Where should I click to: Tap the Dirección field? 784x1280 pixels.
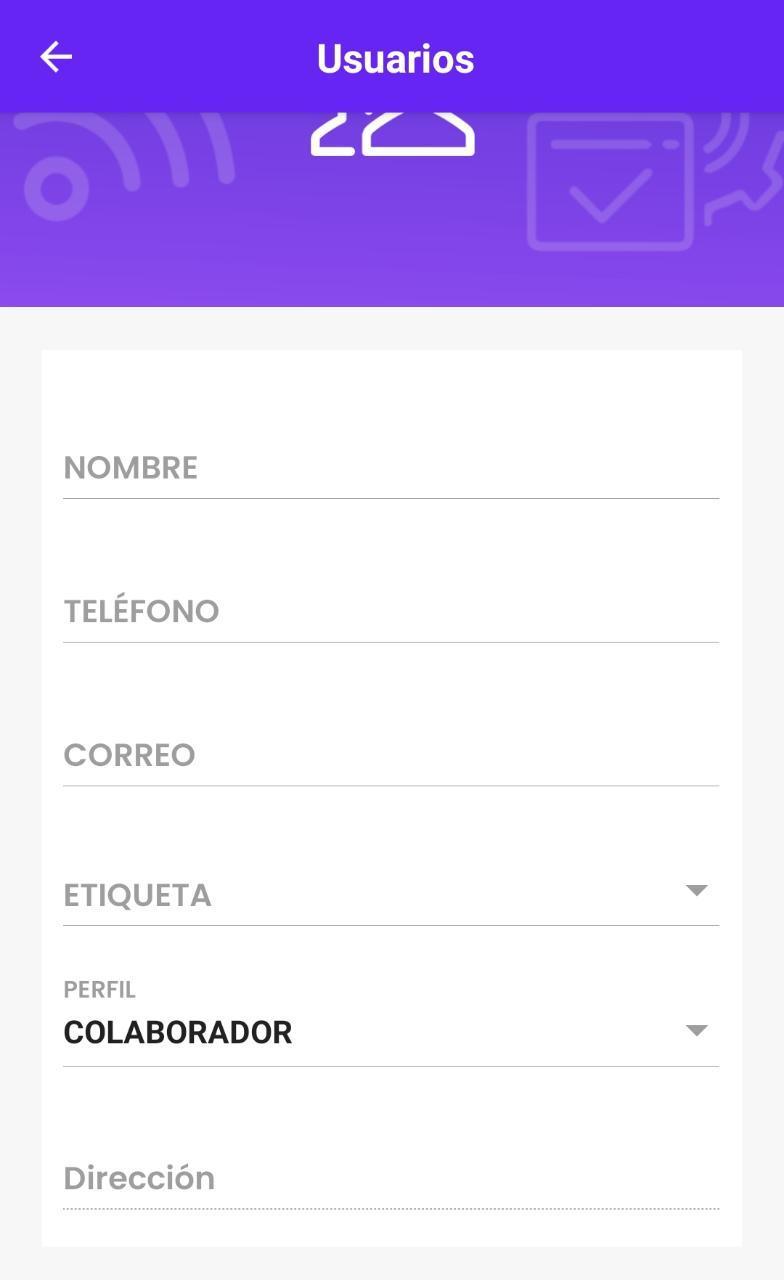tap(391, 1178)
